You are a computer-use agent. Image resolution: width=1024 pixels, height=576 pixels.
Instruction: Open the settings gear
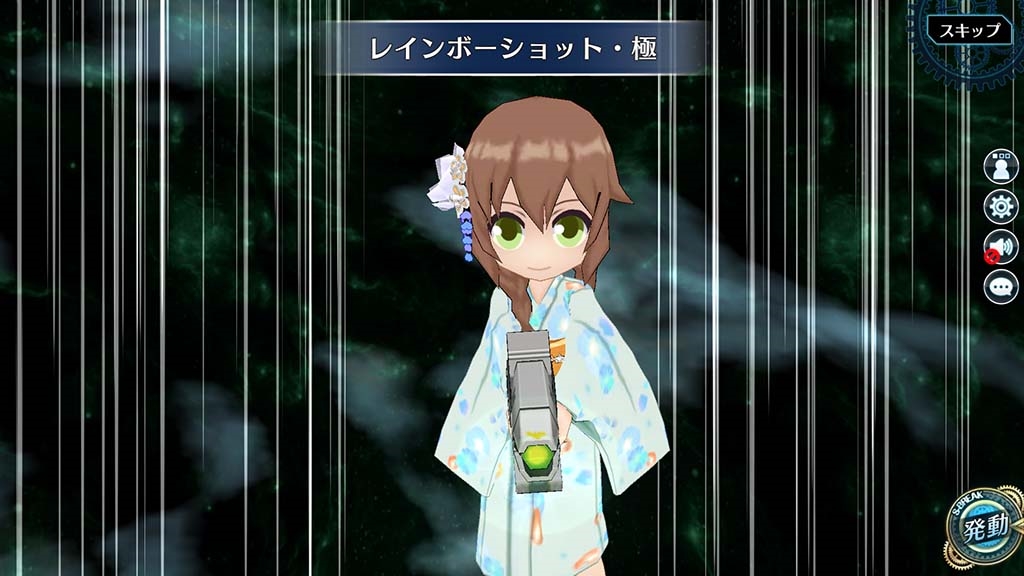point(1000,207)
